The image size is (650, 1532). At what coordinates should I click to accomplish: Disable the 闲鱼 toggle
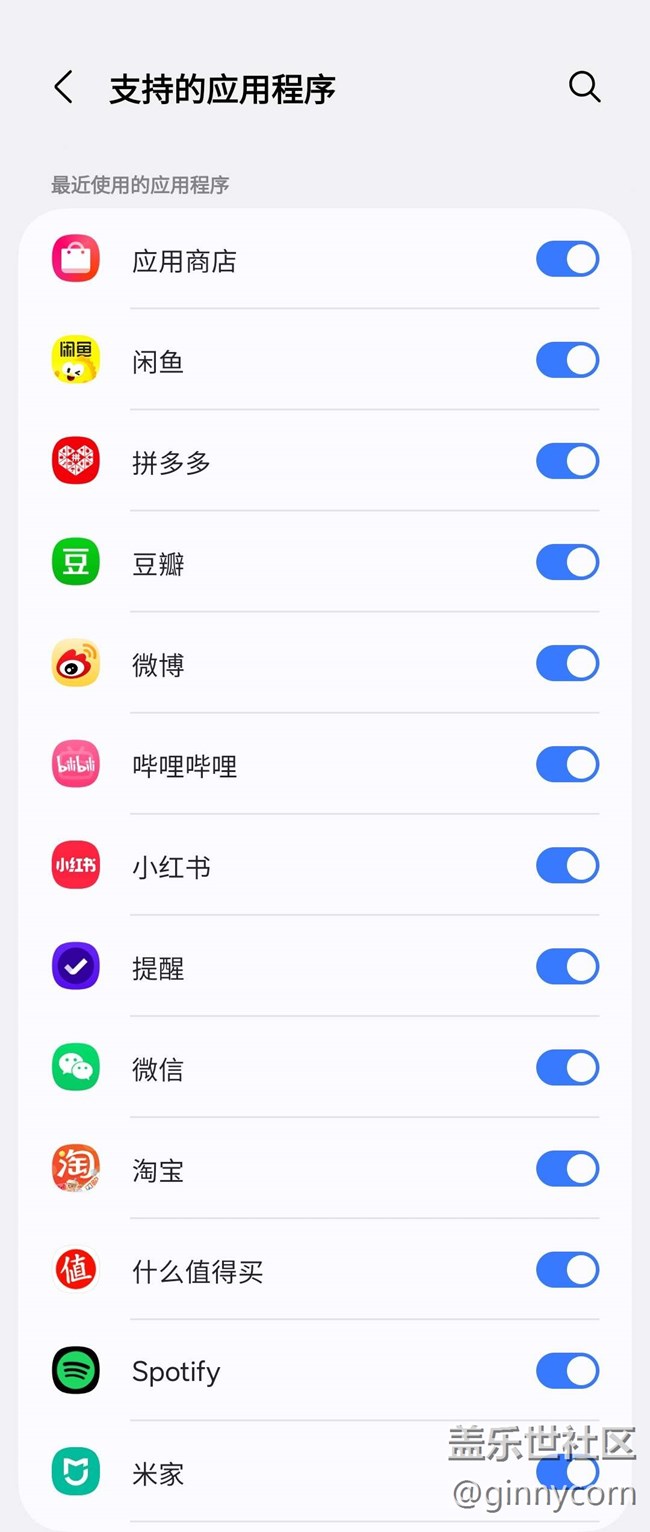(567, 361)
